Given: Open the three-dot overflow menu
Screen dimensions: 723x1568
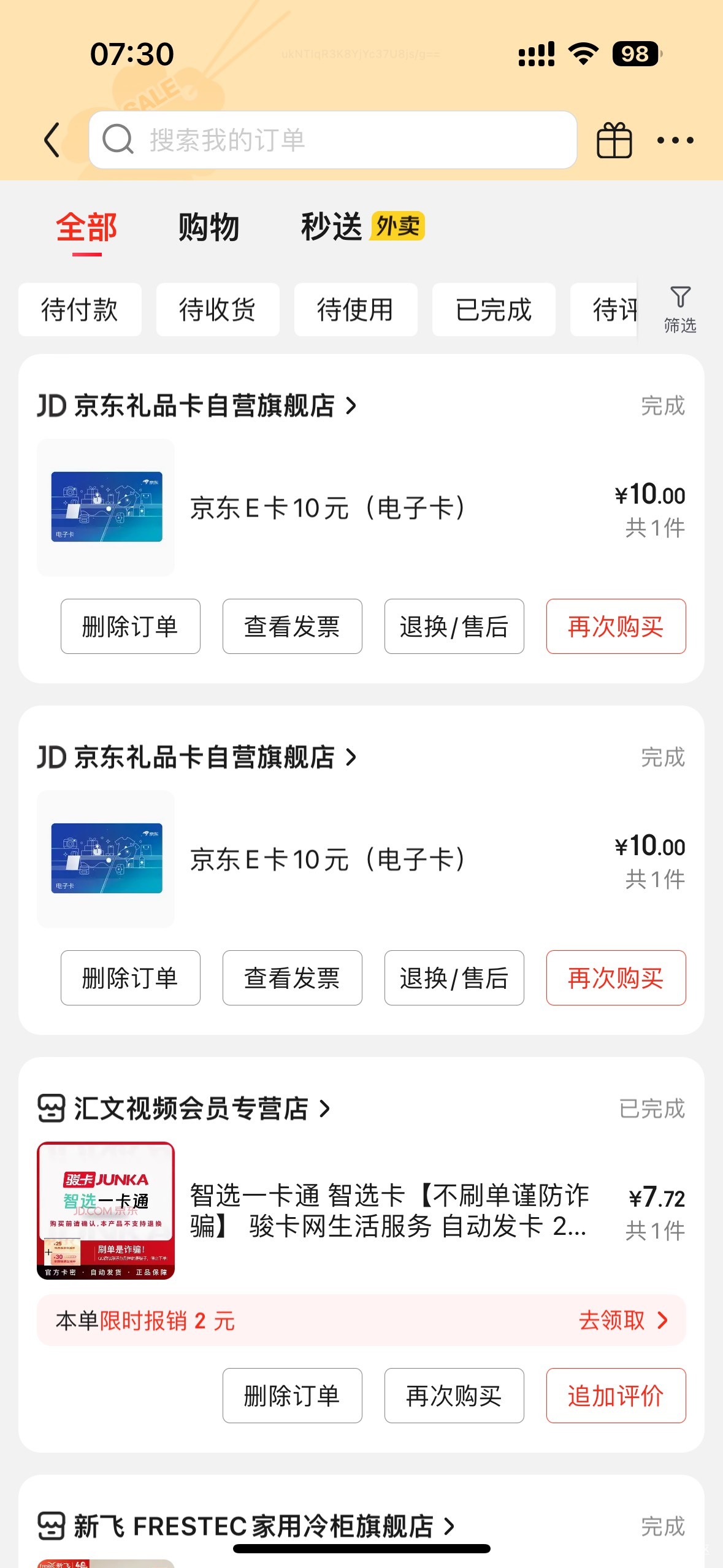Looking at the screenshot, I should [675, 140].
